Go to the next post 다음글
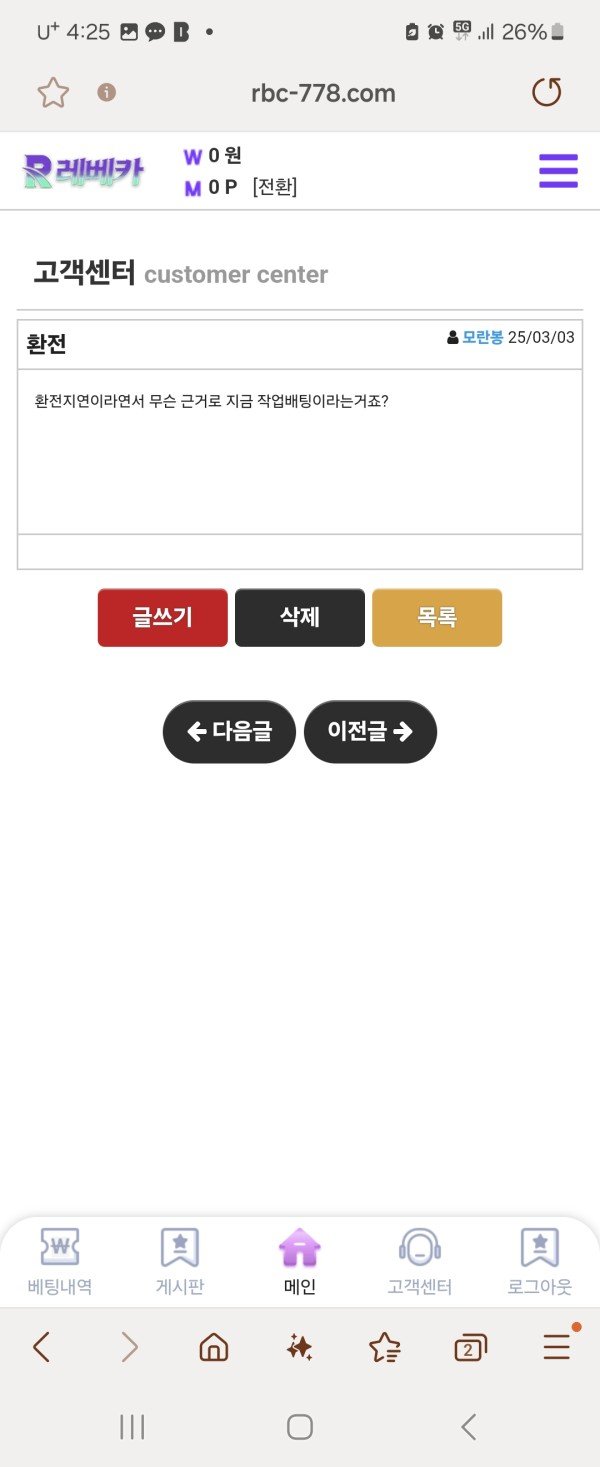Viewport: 600px width, 1467px height. tap(230, 732)
